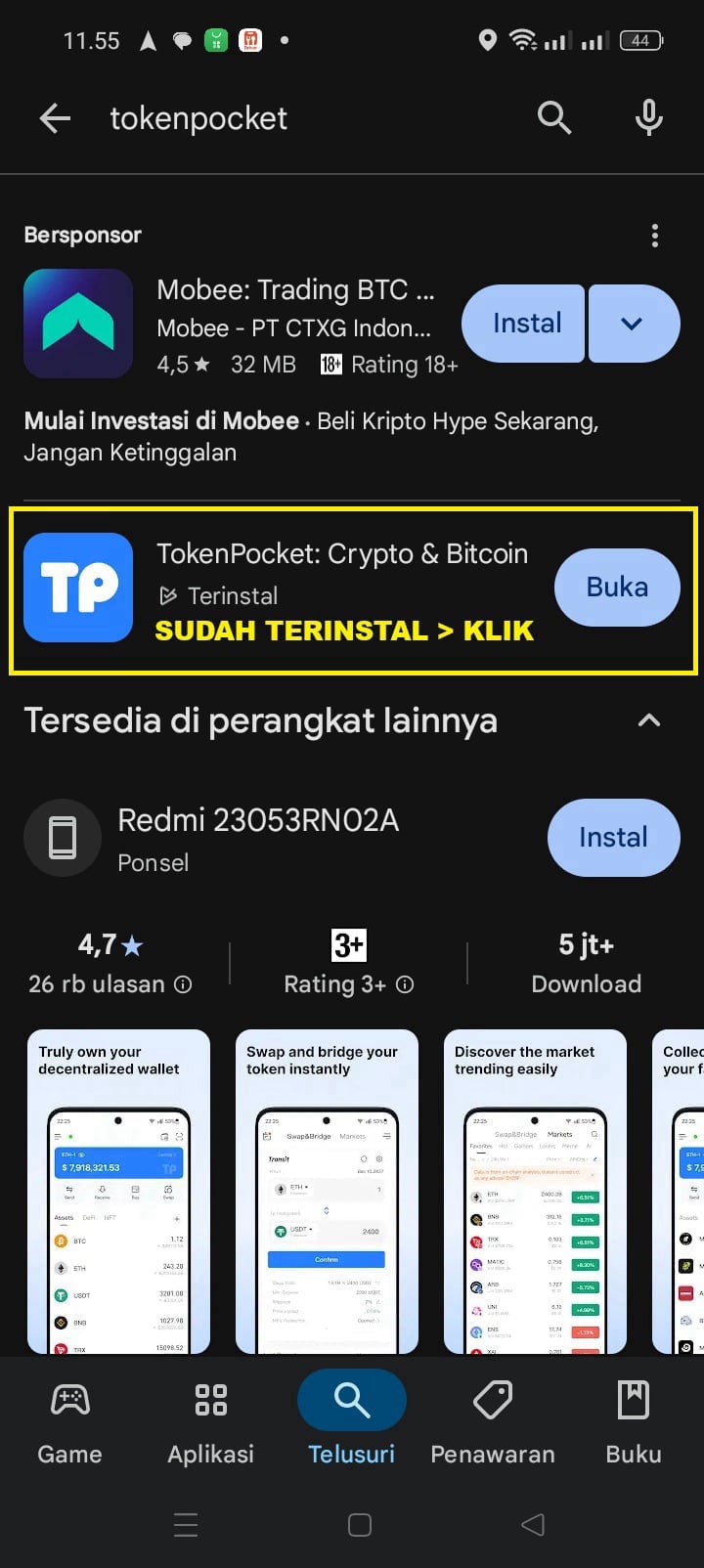Tap the TokenPocket app icon
The width and height of the screenshot is (704, 1568).
point(77,587)
